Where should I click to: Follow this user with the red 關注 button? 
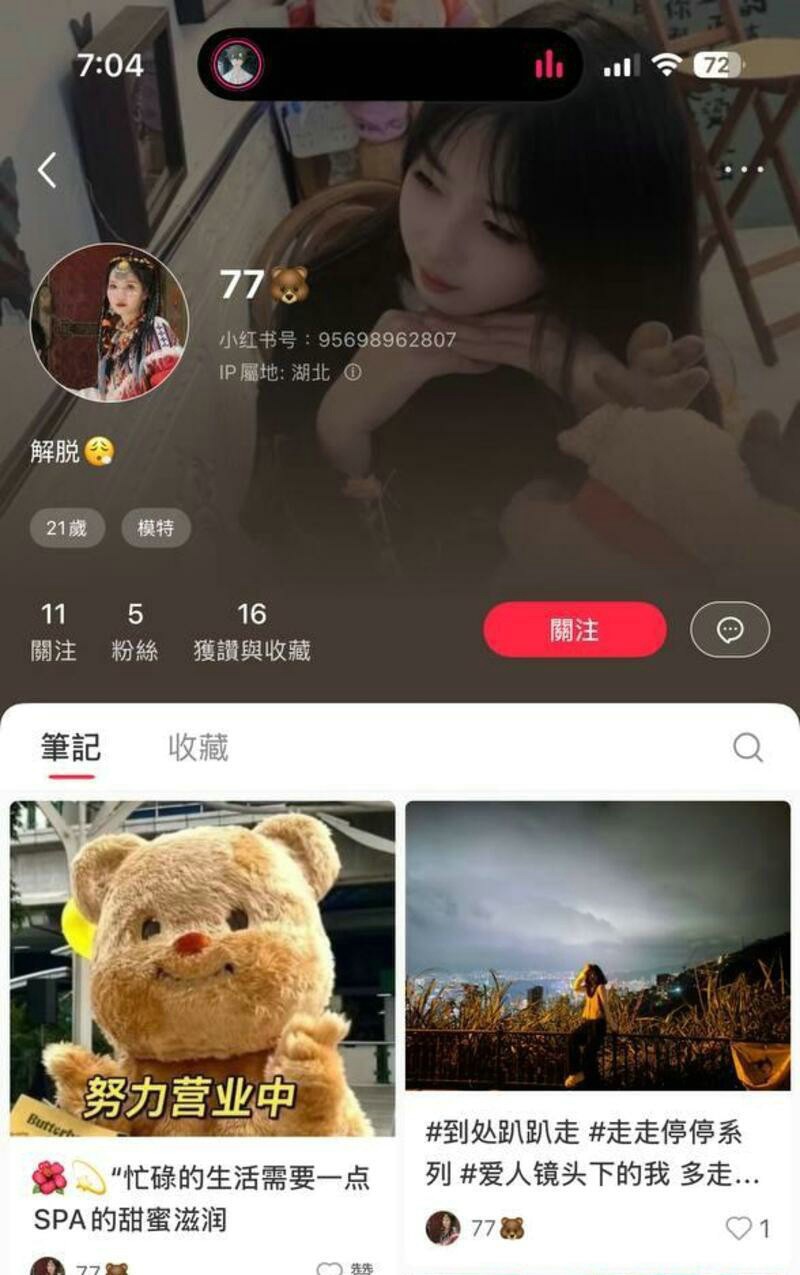tap(574, 630)
